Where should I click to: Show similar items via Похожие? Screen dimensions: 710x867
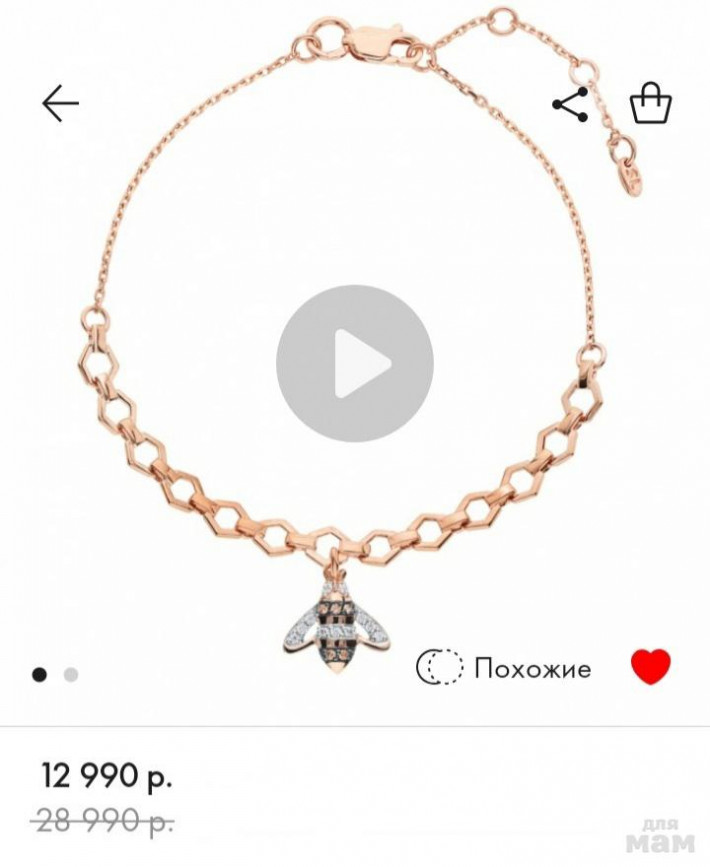coord(504,667)
